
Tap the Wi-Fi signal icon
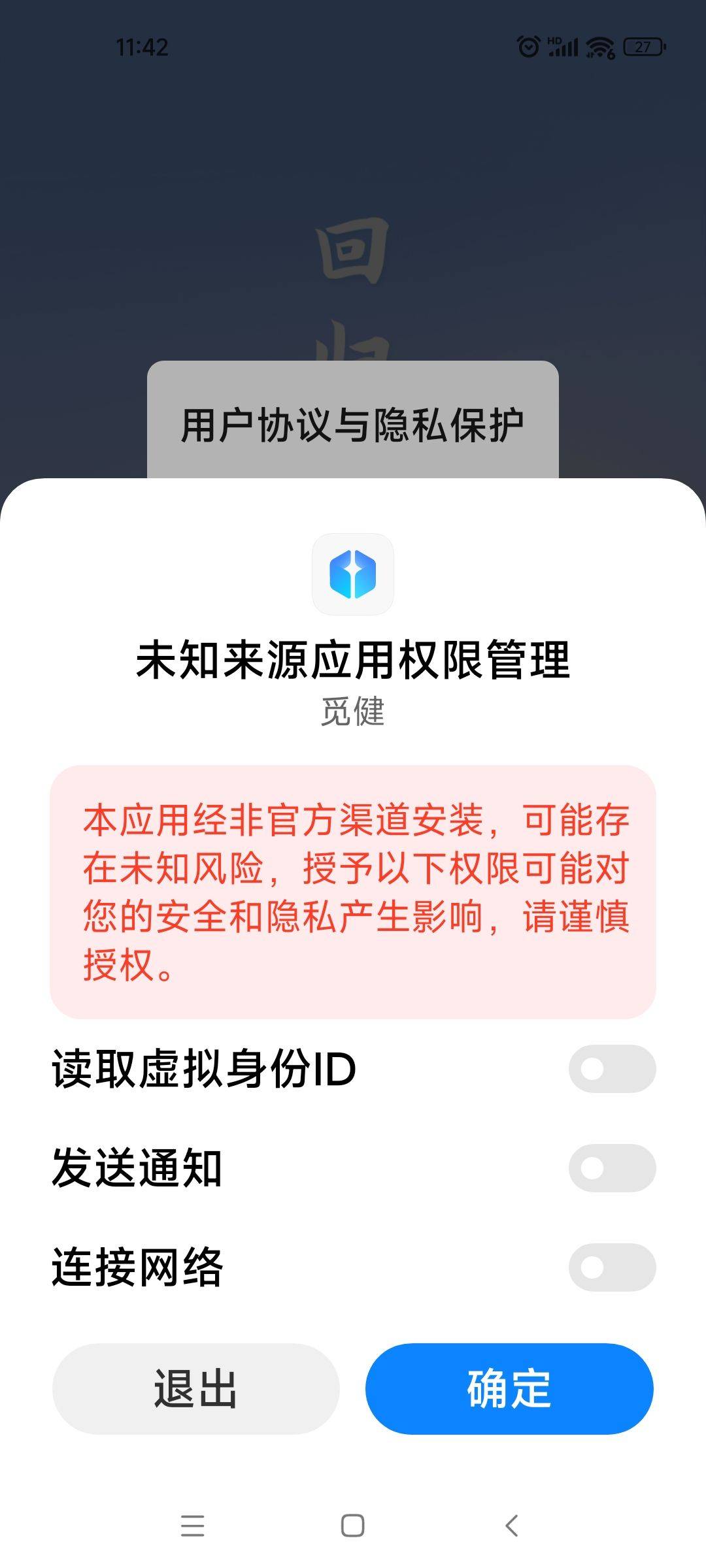point(599,46)
